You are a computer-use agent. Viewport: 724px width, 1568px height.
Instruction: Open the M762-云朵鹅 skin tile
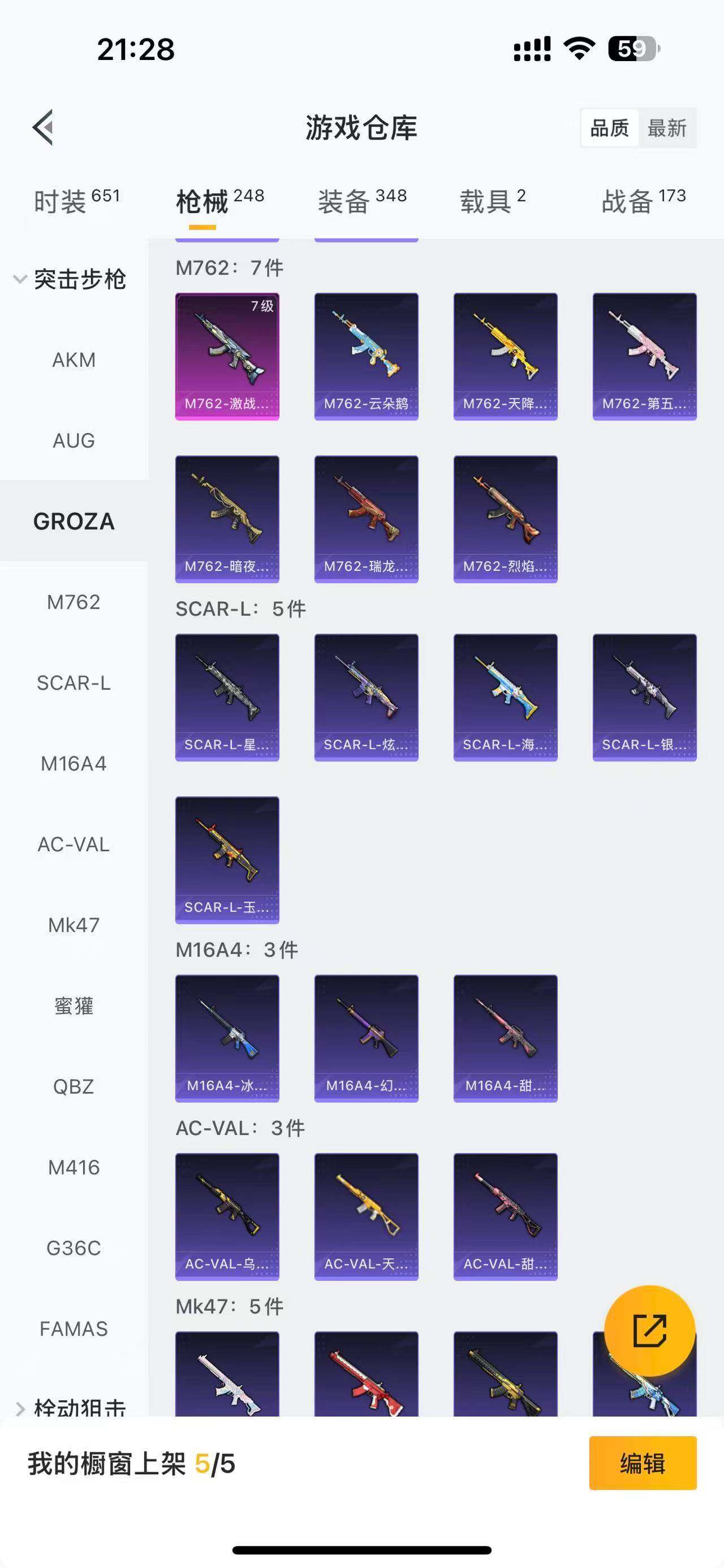(366, 356)
